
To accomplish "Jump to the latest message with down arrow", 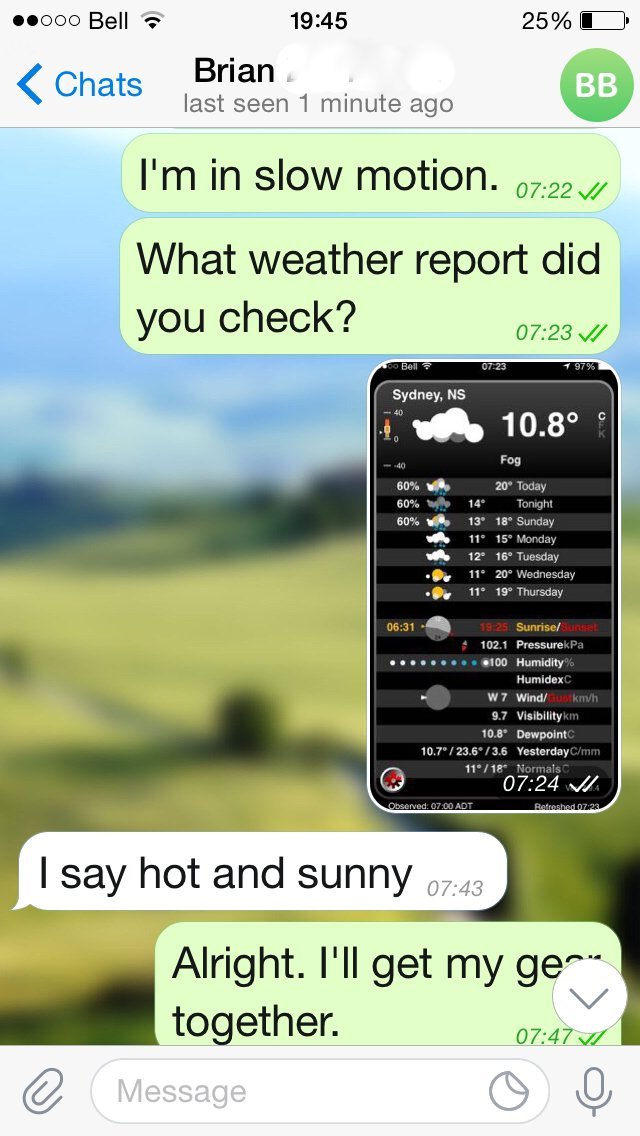I will click(x=589, y=997).
